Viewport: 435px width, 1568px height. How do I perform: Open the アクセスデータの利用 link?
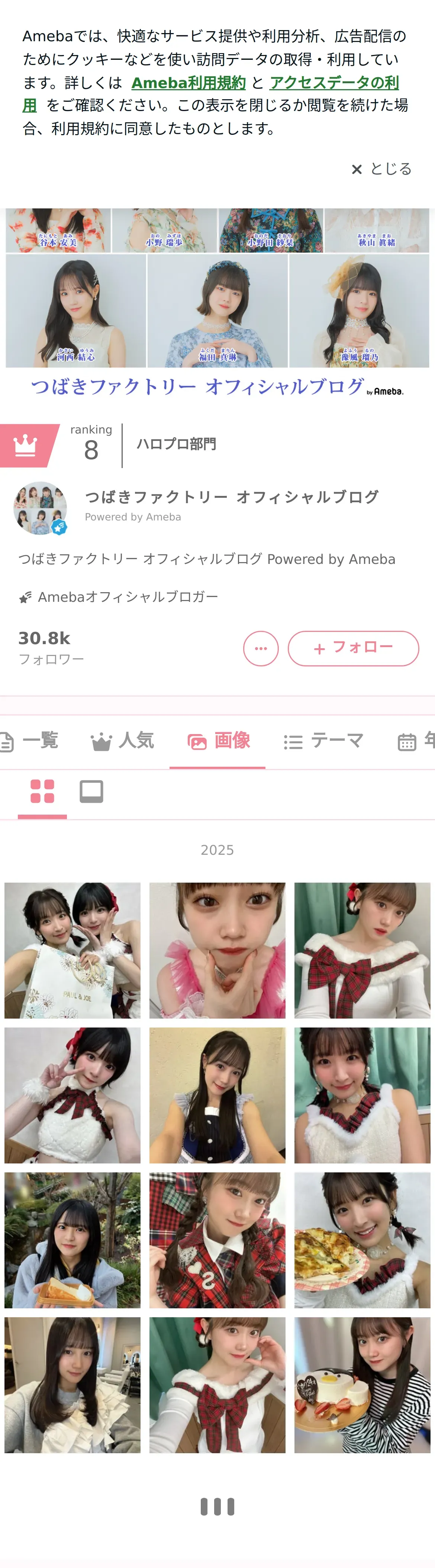(211, 94)
